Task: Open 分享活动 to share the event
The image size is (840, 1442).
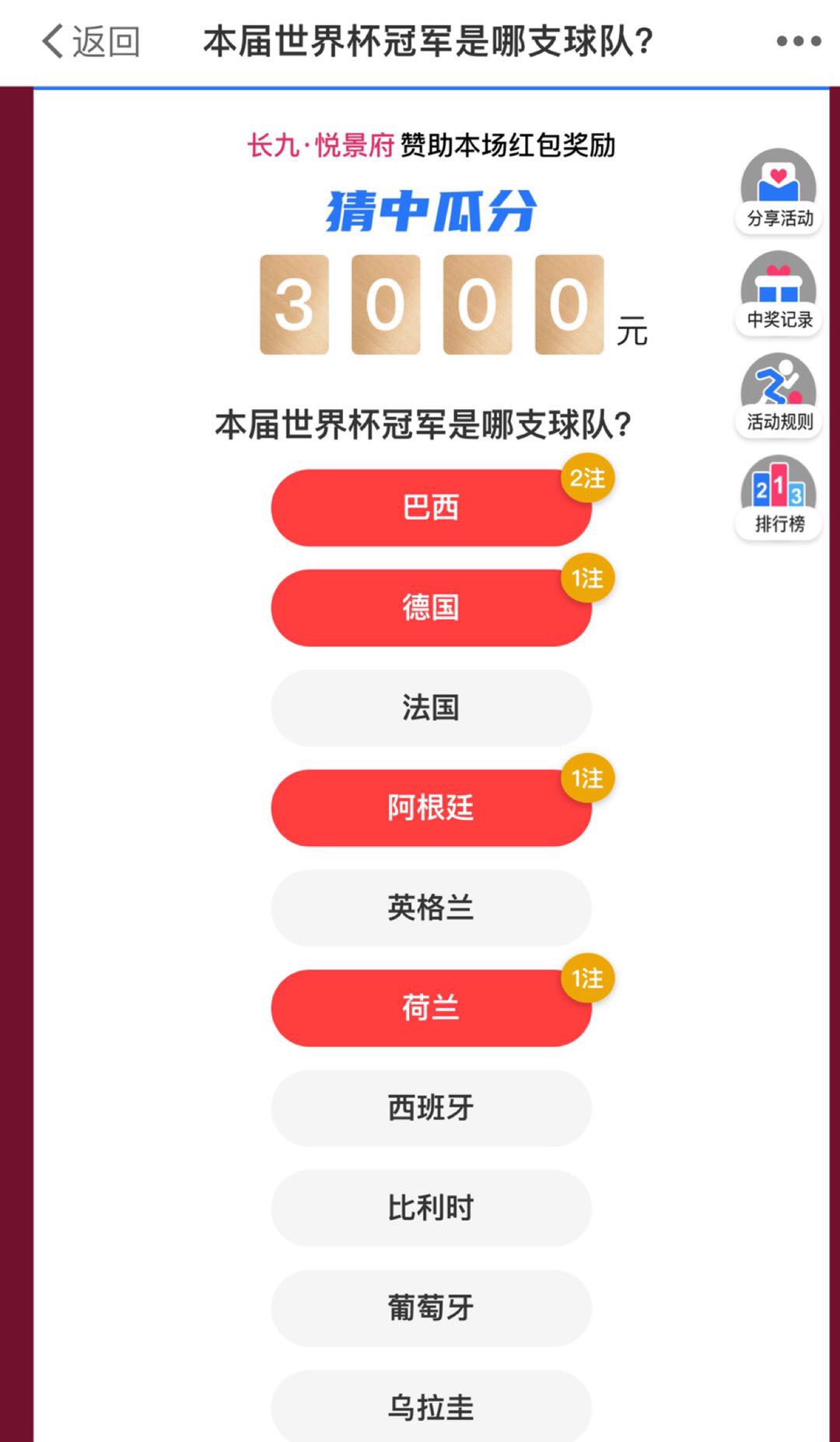Action: coord(779,191)
